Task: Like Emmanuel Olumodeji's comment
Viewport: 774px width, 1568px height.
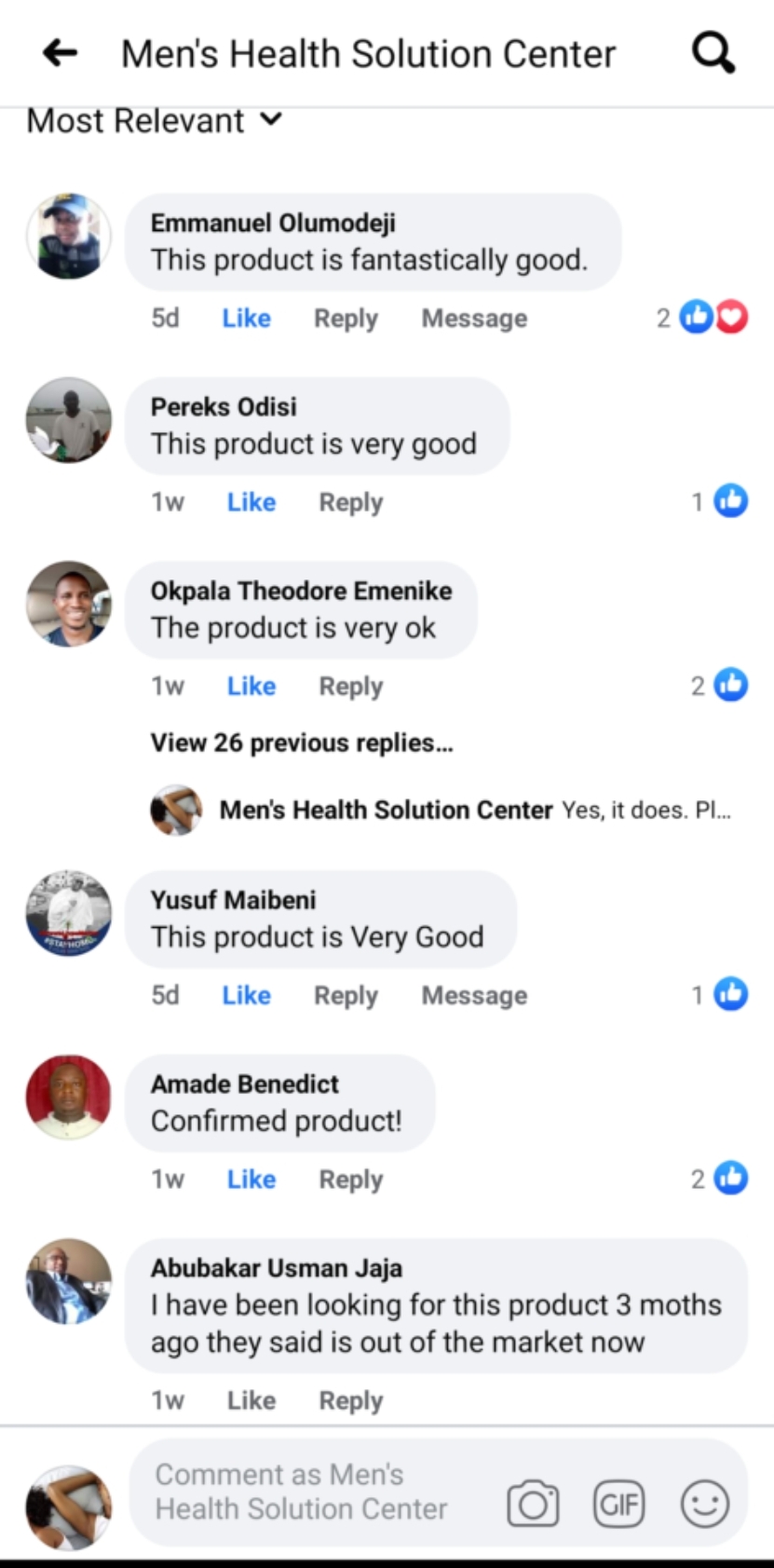Action: click(x=246, y=319)
